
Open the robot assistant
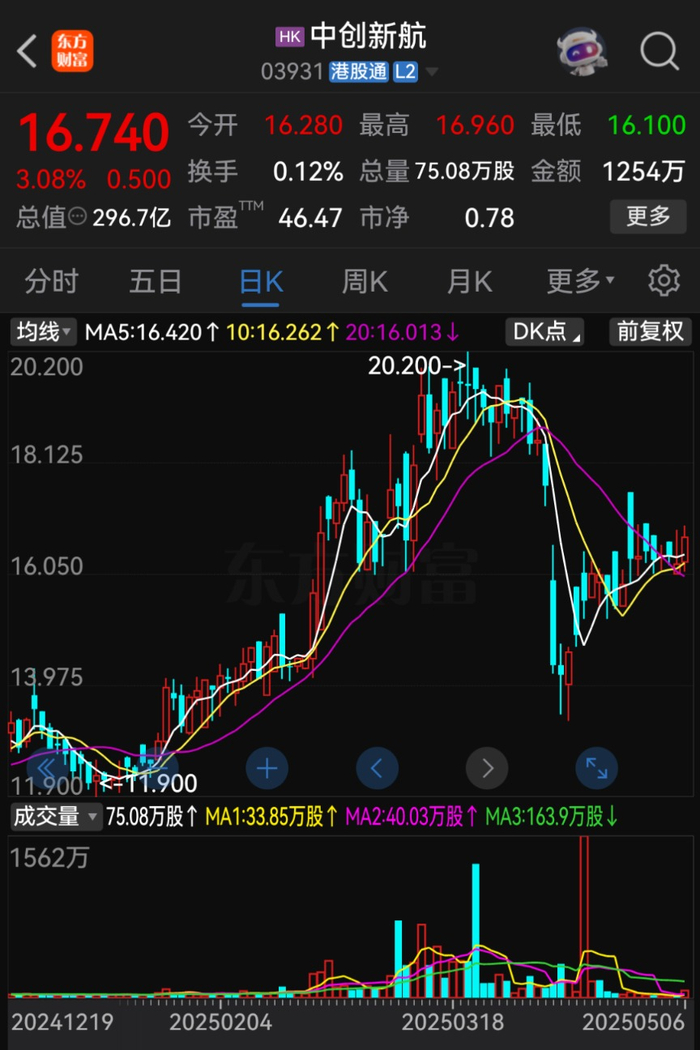click(x=582, y=50)
